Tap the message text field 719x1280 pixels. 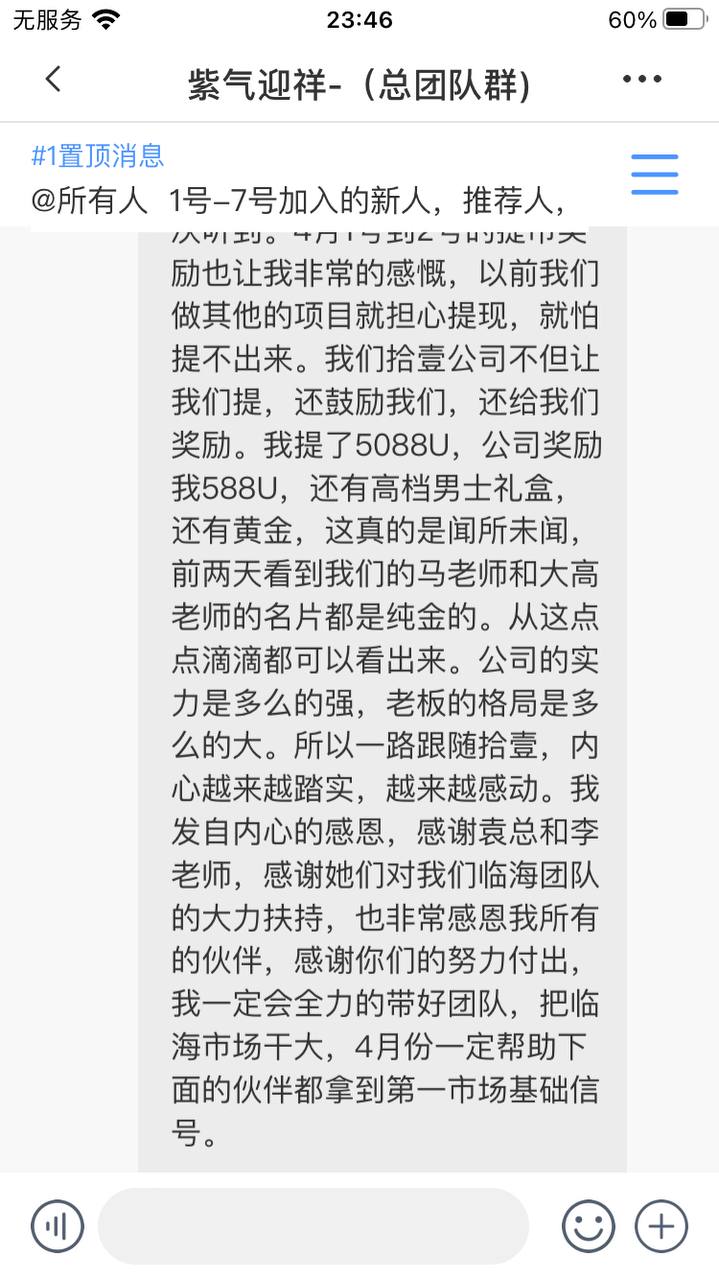(x=313, y=1226)
